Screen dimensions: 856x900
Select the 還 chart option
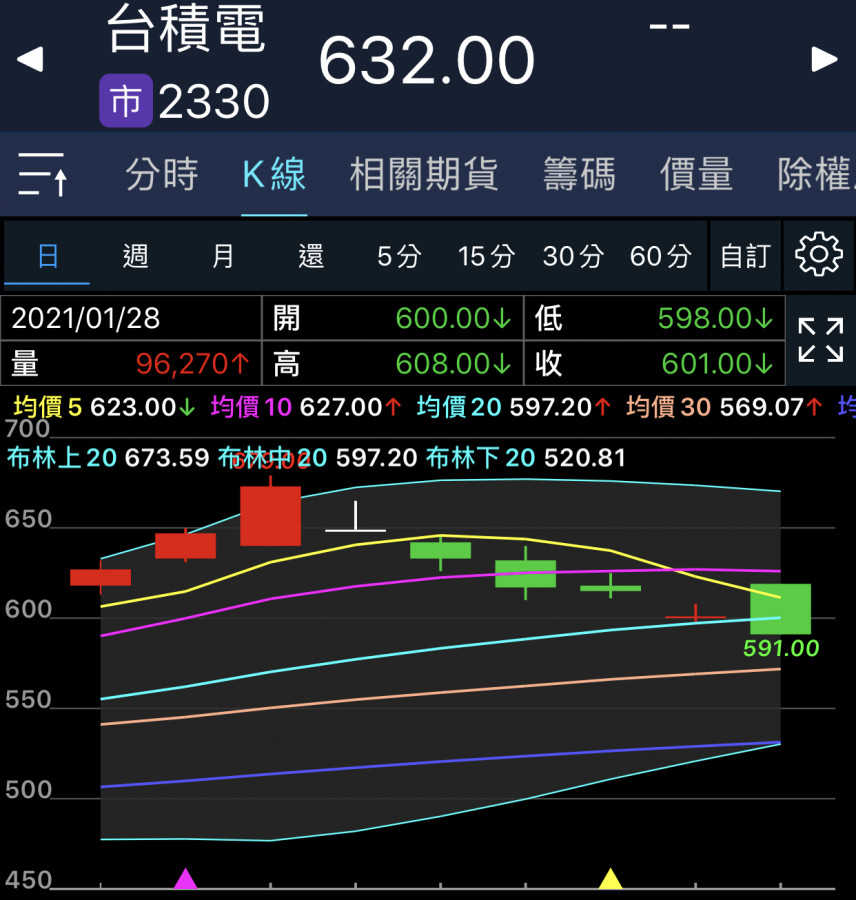pos(311,256)
